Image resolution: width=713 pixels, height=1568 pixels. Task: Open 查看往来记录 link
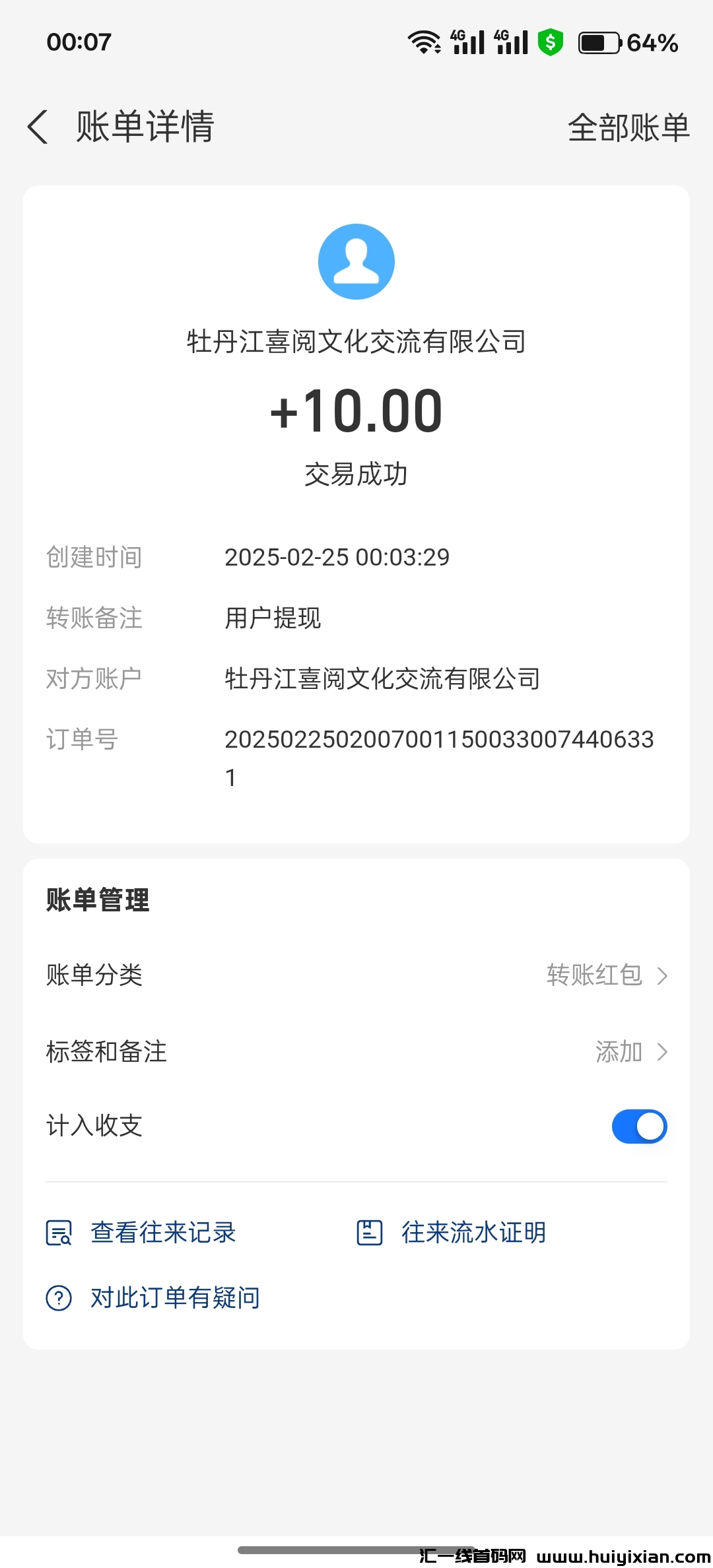click(x=163, y=1231)
